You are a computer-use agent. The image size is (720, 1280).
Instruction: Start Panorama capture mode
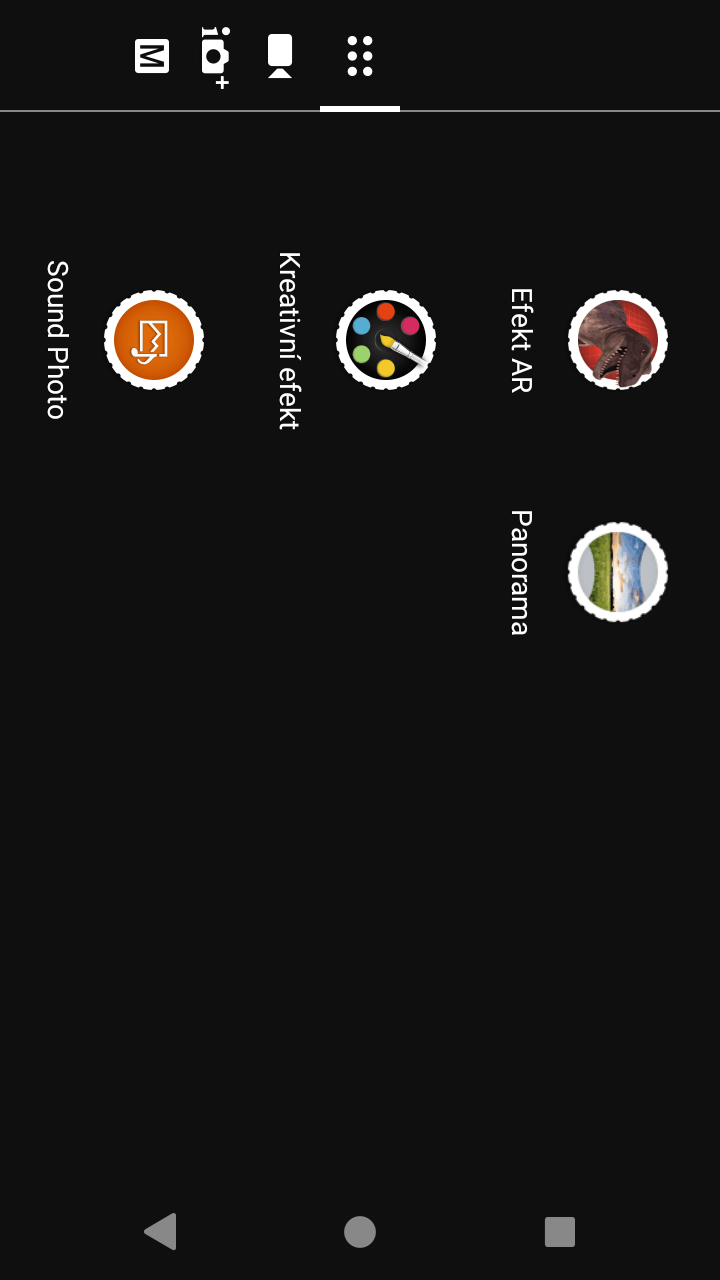click(618, 572)
